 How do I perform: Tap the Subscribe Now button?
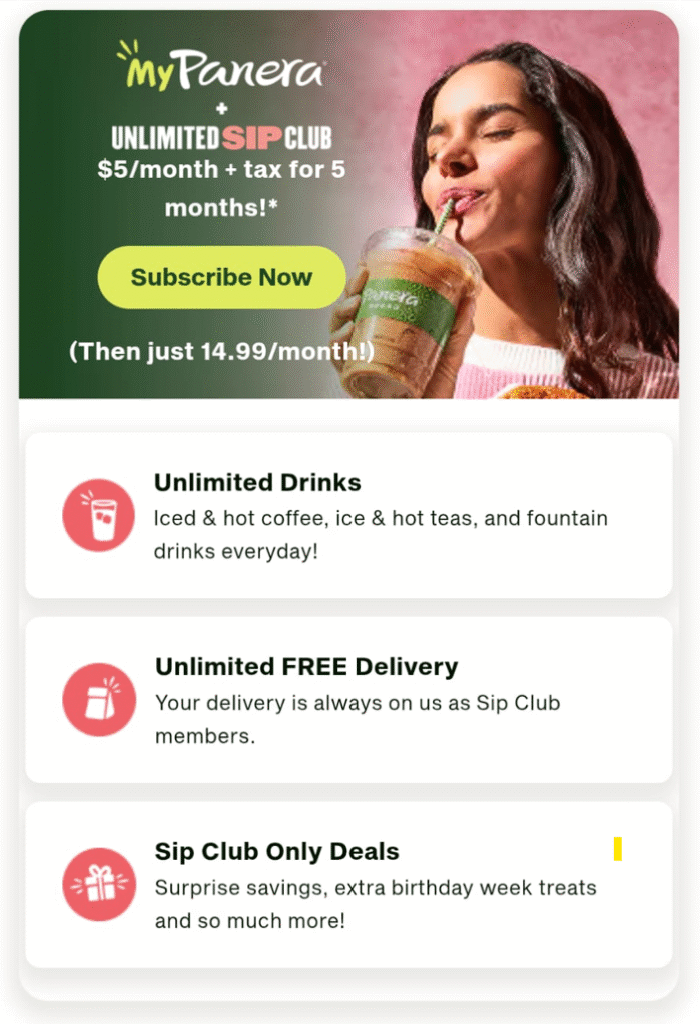221,277
